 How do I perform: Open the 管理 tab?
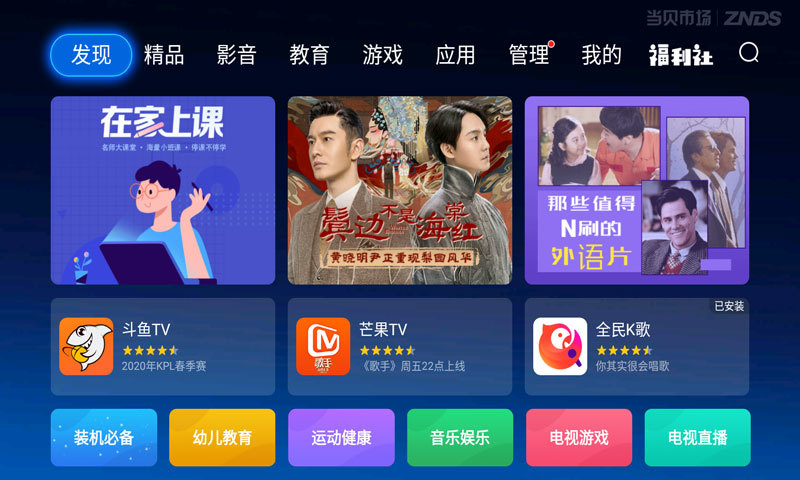[529, 55]
